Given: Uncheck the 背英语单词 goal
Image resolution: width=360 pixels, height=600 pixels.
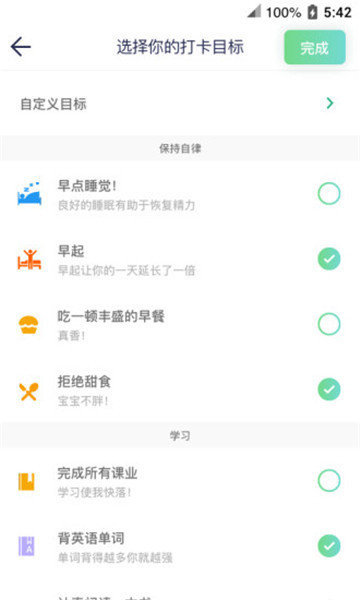Looking at the screenshot, I should [x=329, y=546].
